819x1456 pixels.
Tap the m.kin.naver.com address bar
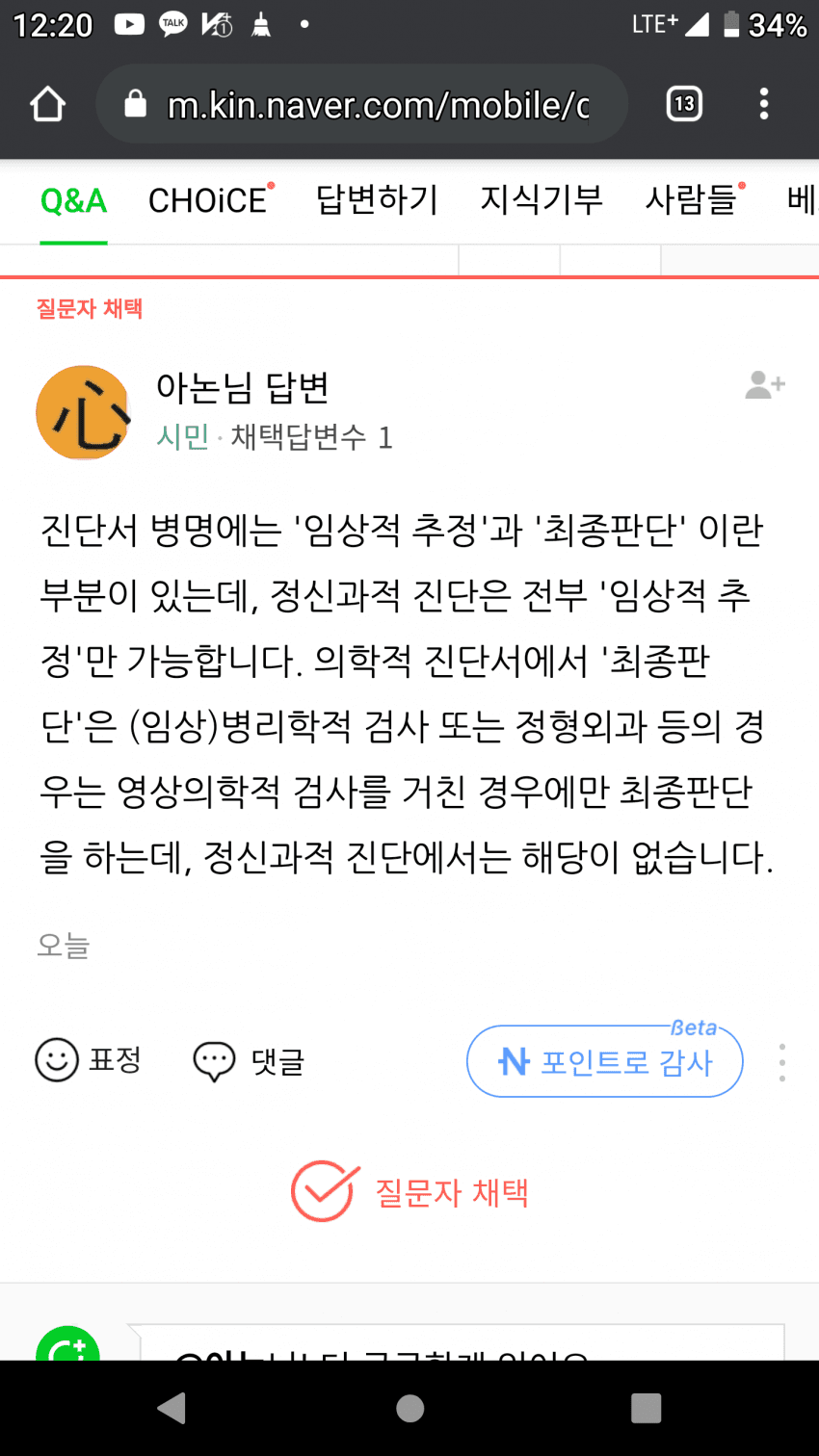pyautogui.click(x=376, y=104)
